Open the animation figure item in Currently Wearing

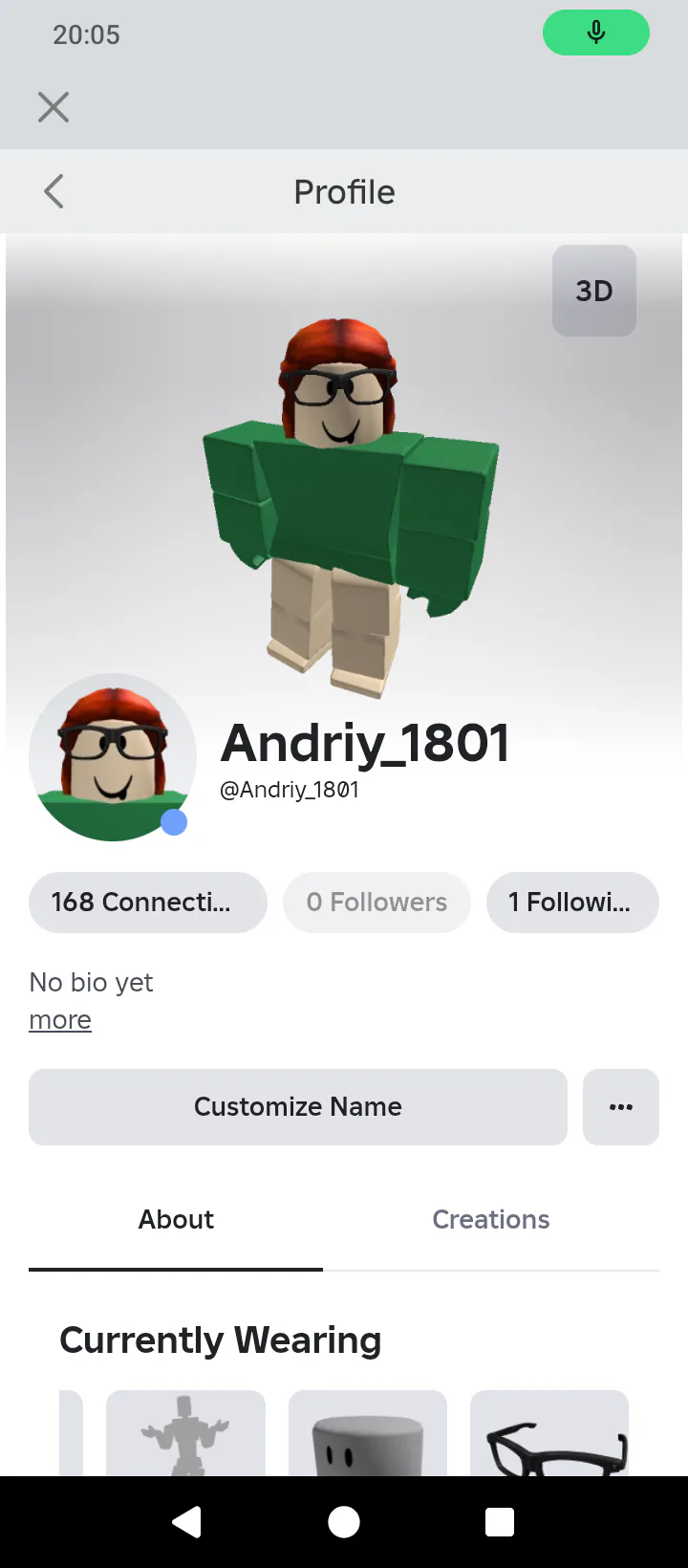pyautogui.click(x=185, y=1433)
